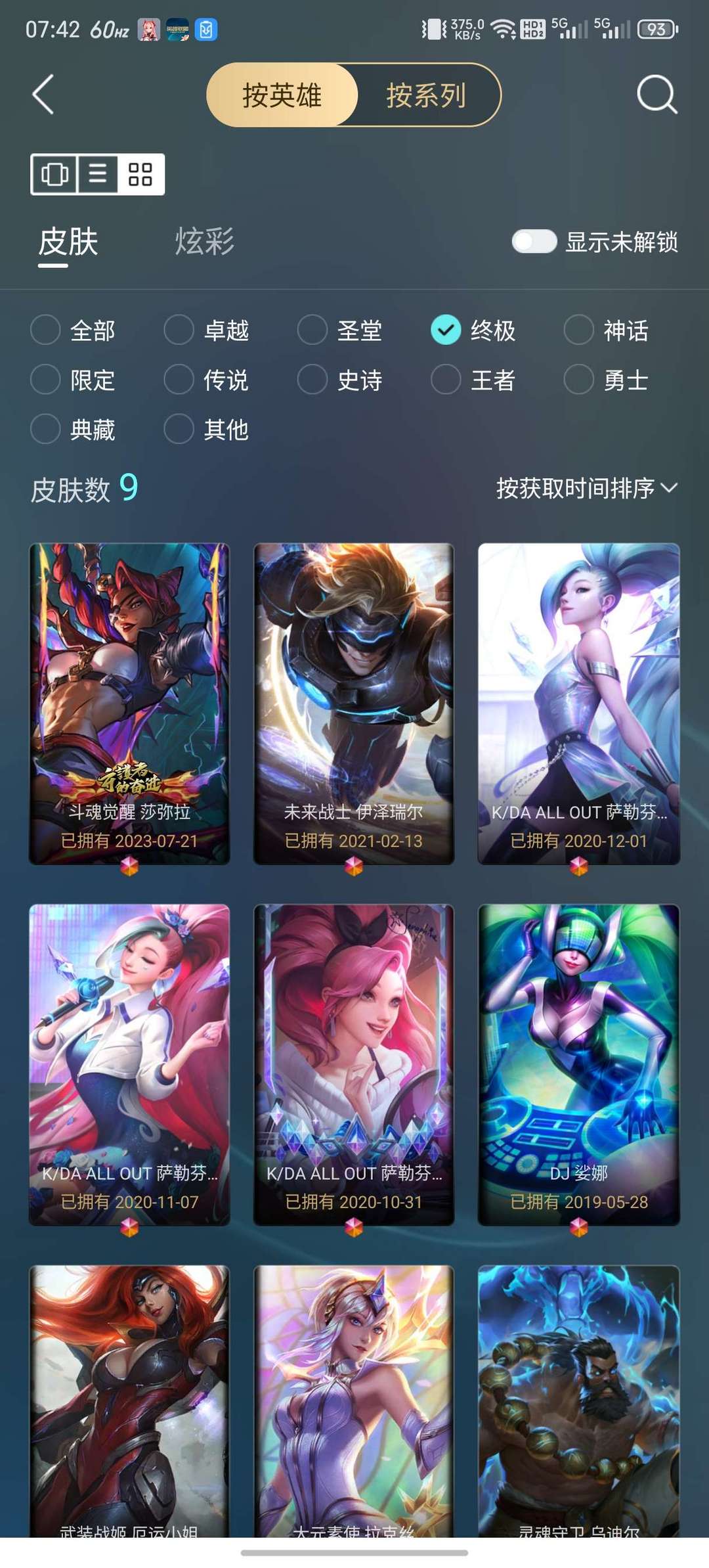Open the 斗魂觉醒 莎弥拉 skin card
Screen dimensions: 709x1568
point(129,703)
